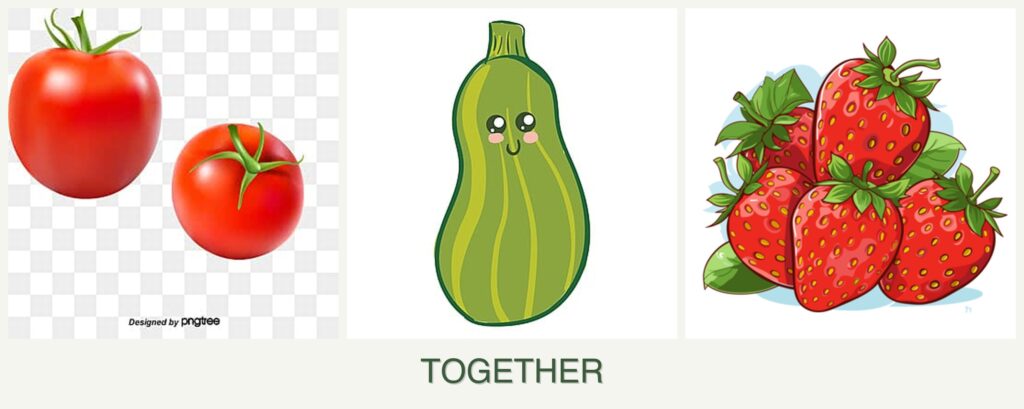Image resolution: width=1024 pixels, height=409 pixels.
Task: Choose the green zucchini picture tile
Action: tap(511, 172)
